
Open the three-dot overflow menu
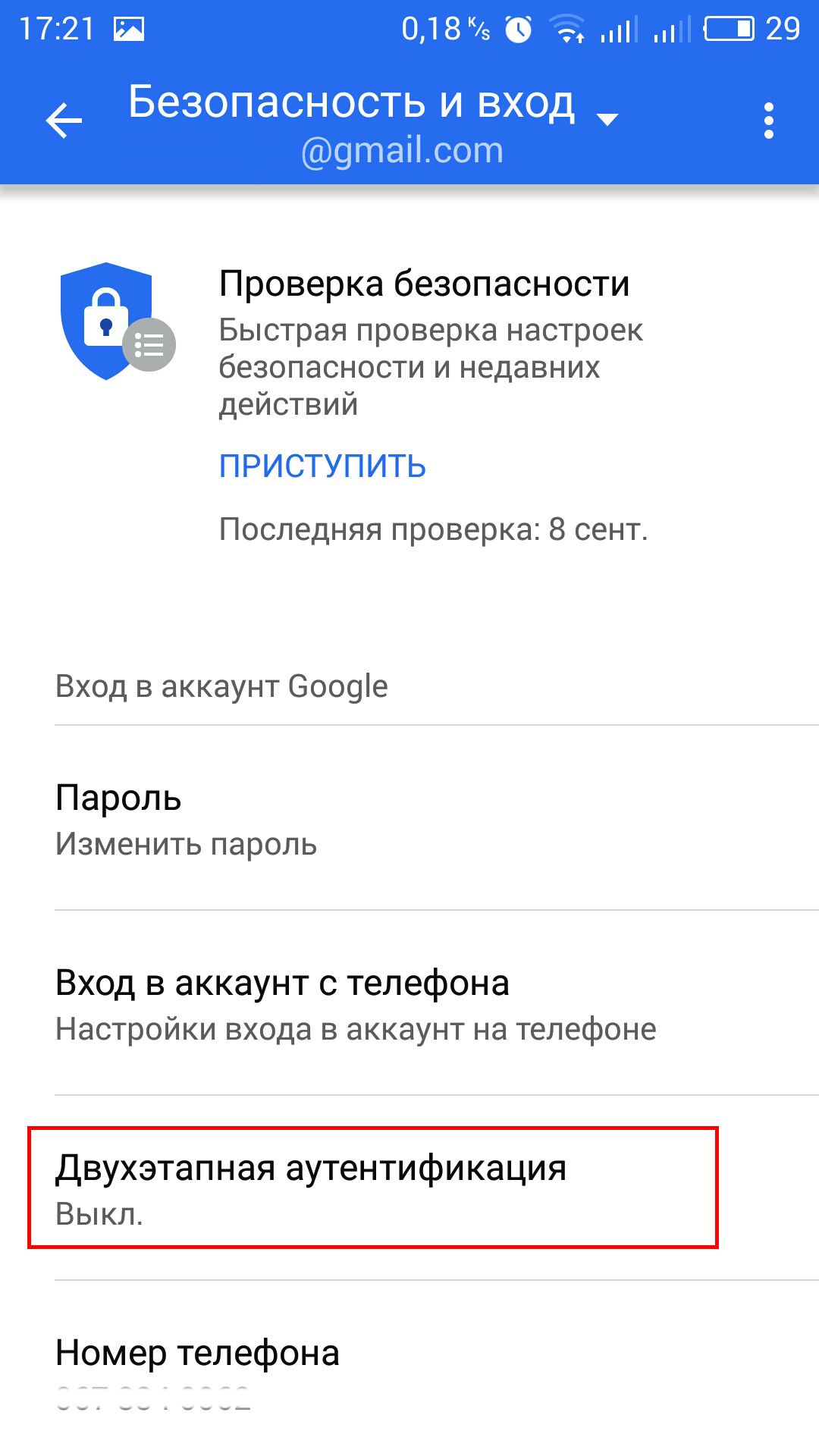coord(768,121)
